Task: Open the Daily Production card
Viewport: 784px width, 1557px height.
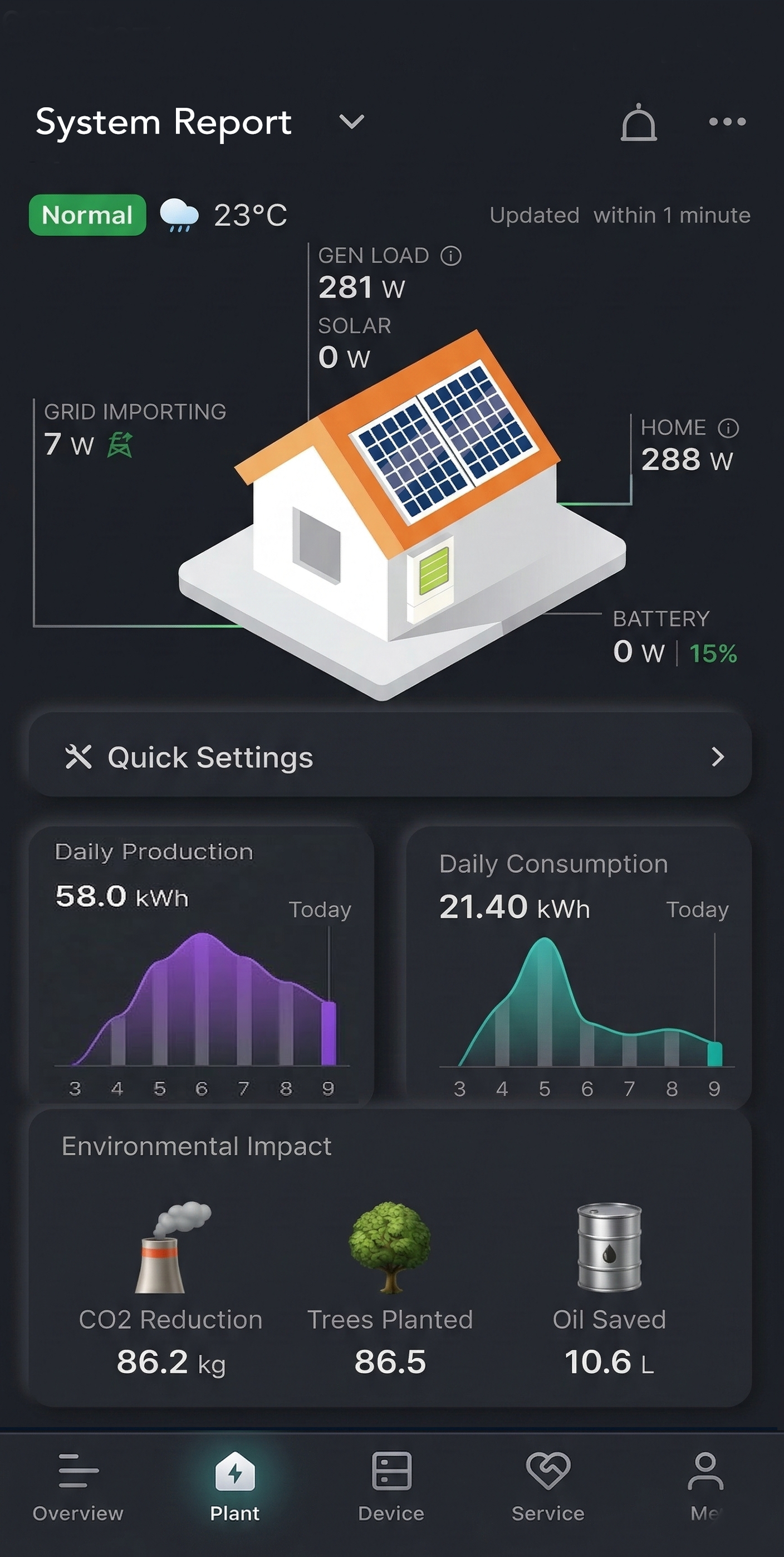Action: [x=201, y=964]
